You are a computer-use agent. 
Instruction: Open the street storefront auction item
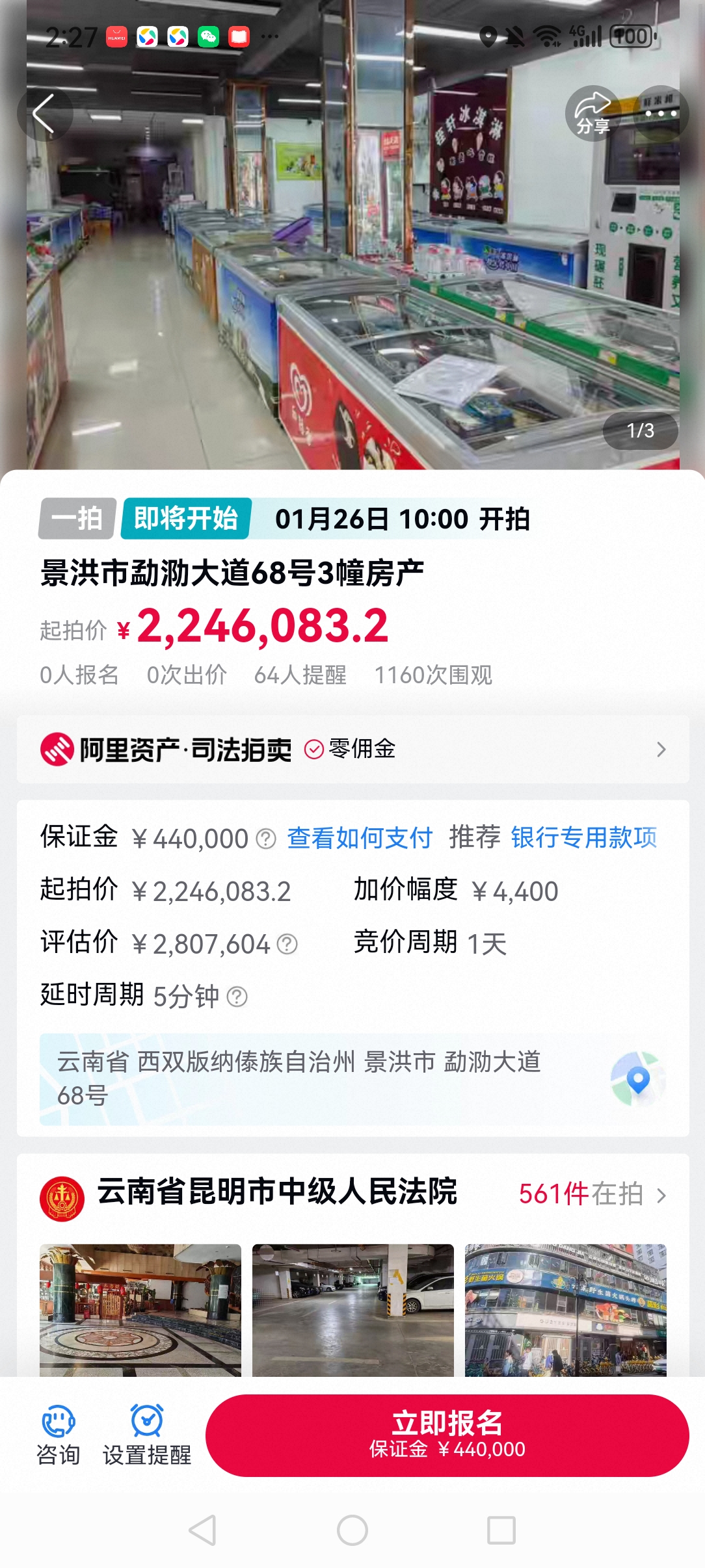[565, 1309]
